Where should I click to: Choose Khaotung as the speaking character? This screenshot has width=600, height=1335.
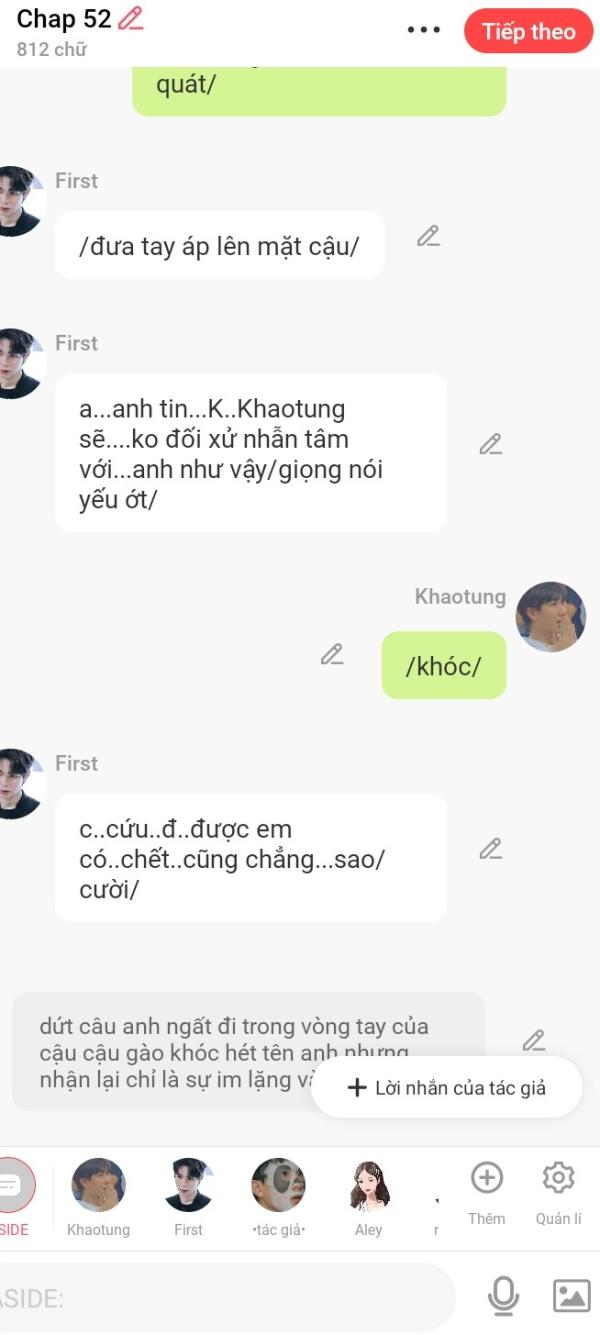pos(98,1196)
